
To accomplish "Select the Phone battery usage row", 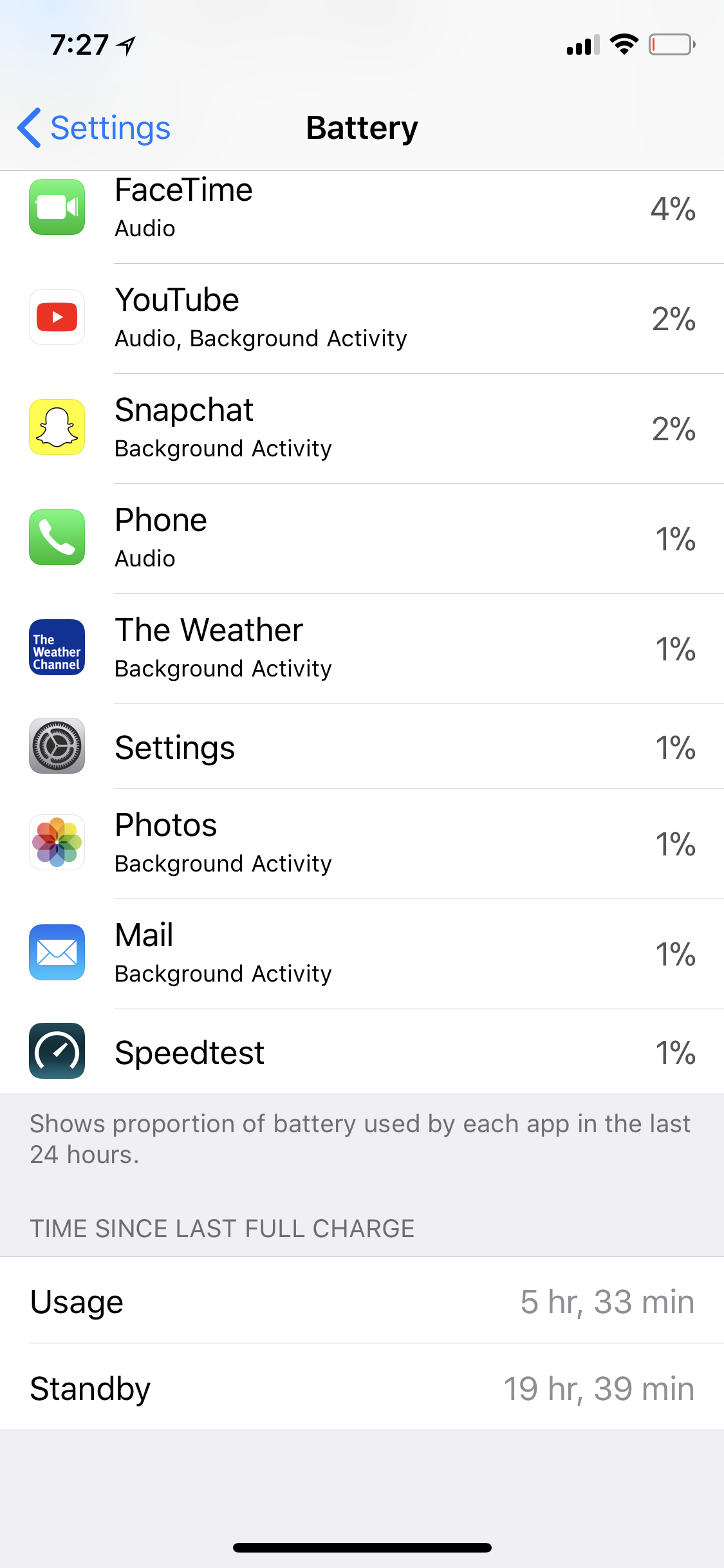I will [362, 539].
